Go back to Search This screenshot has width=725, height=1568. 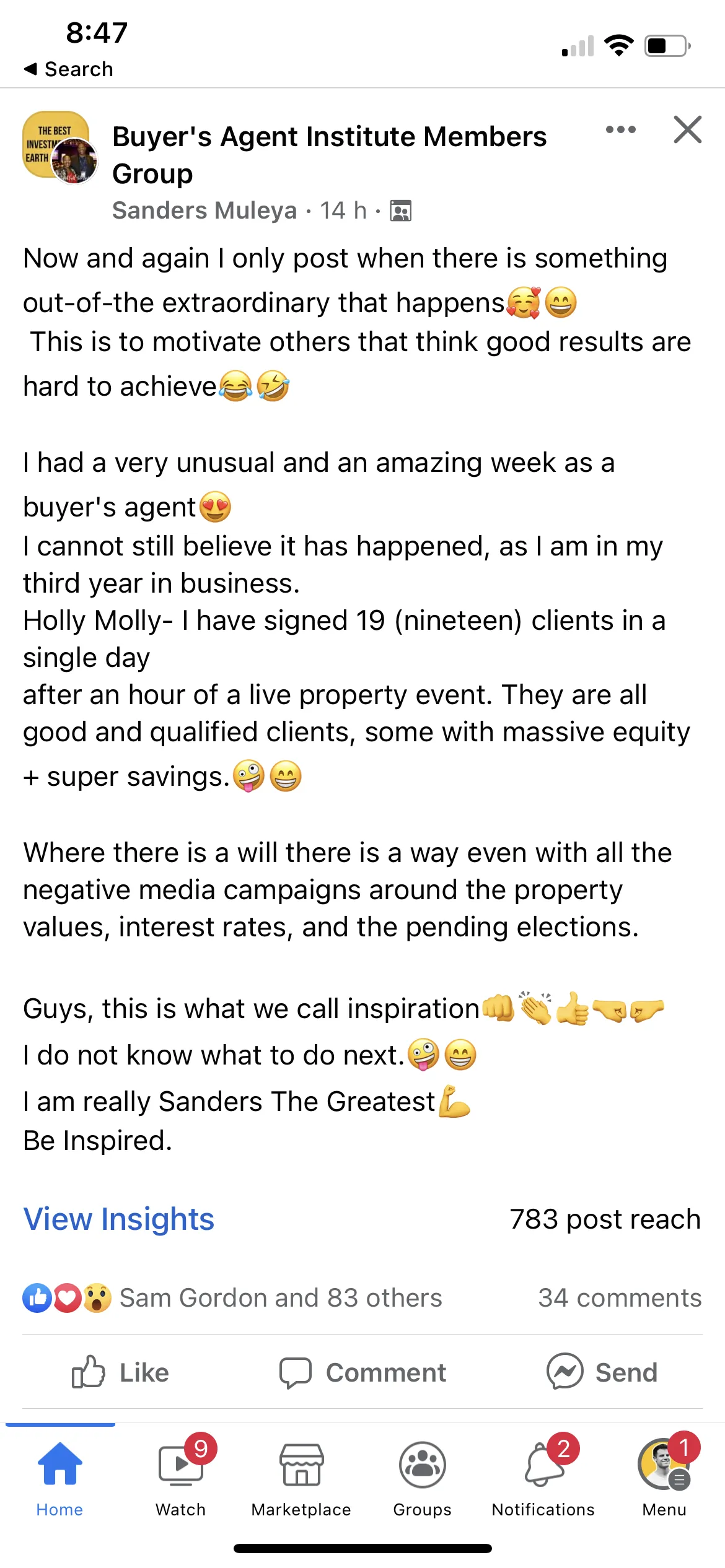point(68,69)
